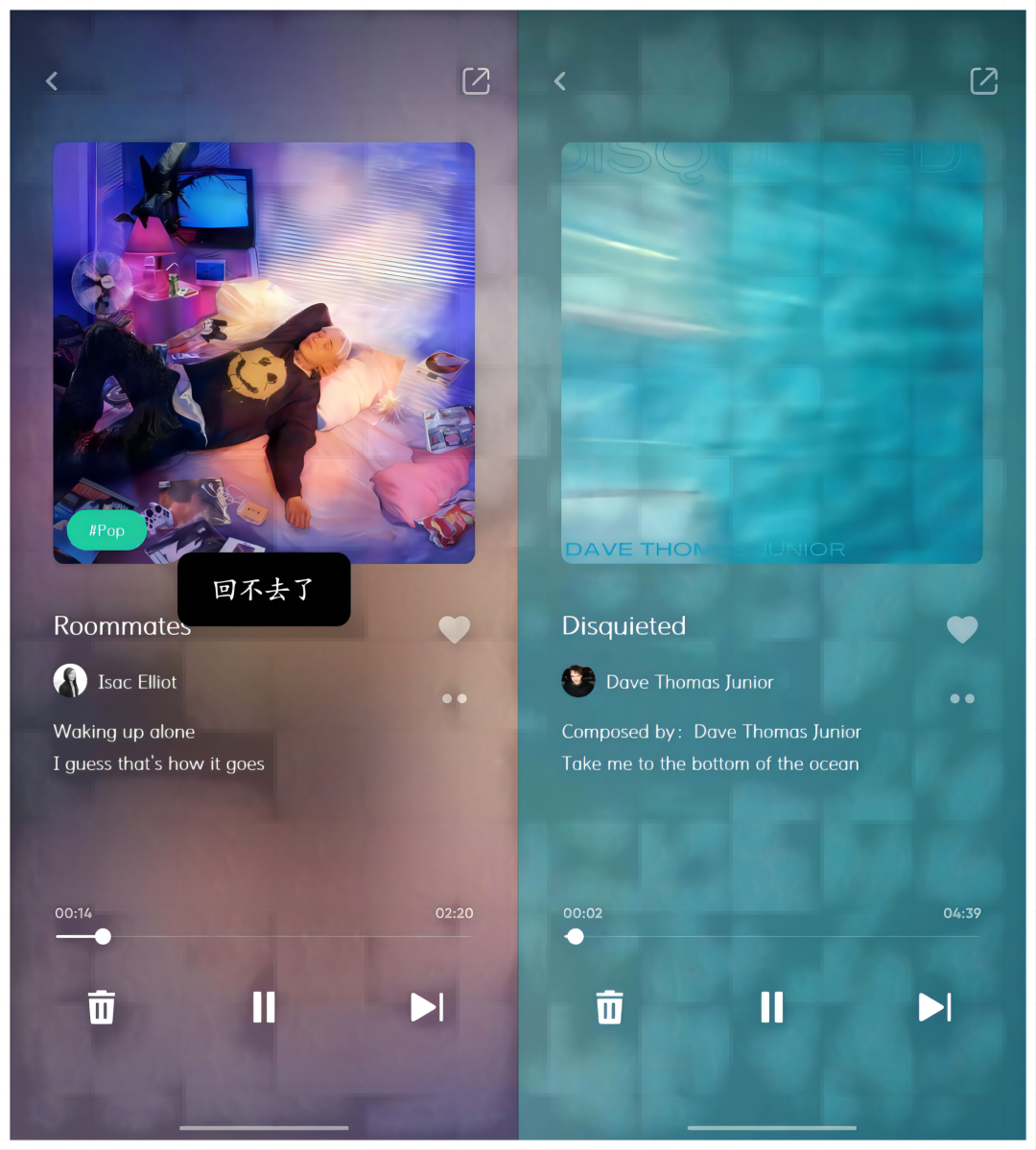The image size is (1036, 1150).
Task: Open more options for Disquieted
Action: click(x=962, y=698)
